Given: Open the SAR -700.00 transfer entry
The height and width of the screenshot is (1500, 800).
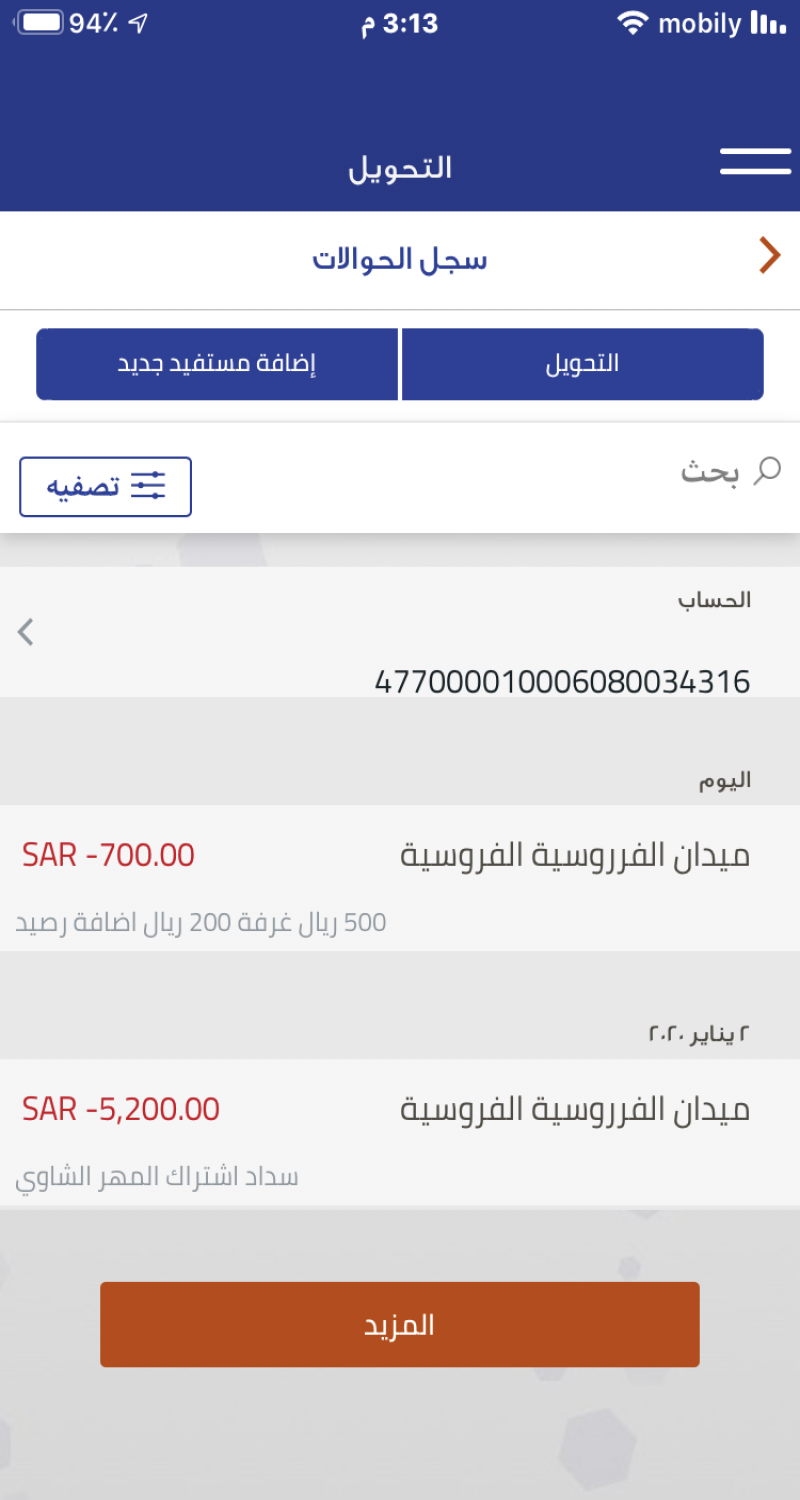Looking at the screenshot, I should (x=400, y=878).
